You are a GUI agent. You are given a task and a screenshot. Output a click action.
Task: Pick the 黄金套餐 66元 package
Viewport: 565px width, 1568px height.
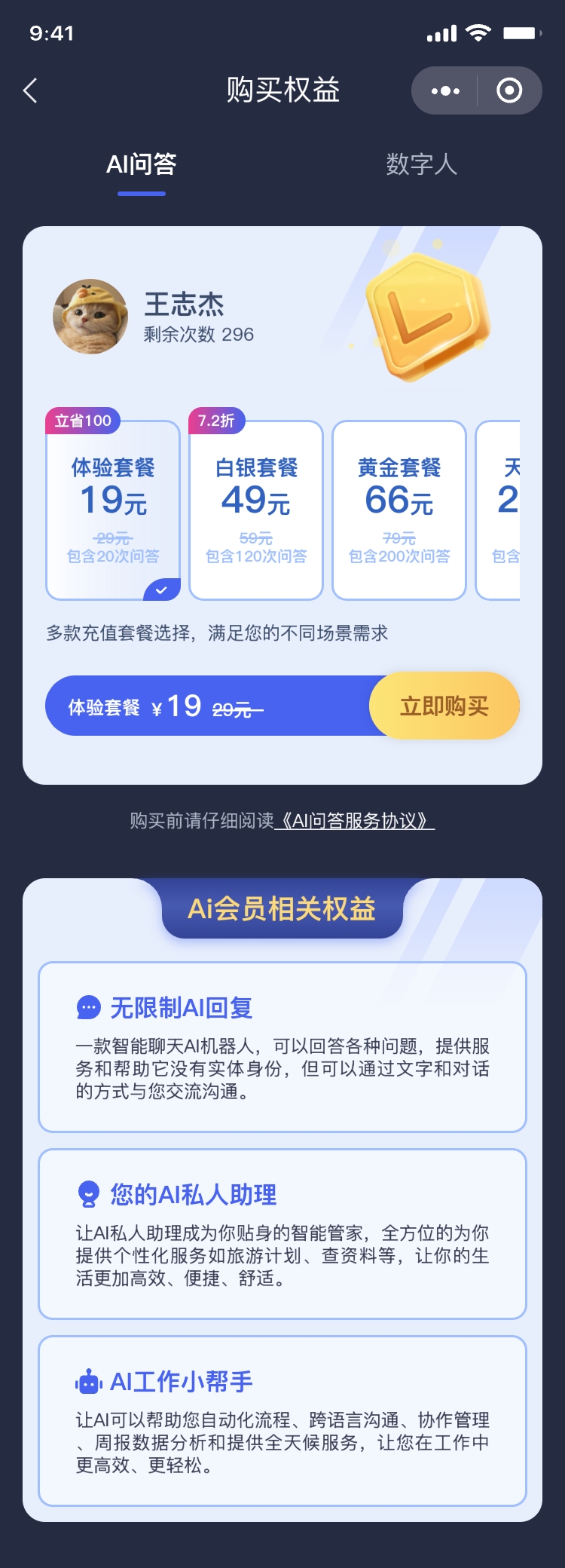click(399, 510)
